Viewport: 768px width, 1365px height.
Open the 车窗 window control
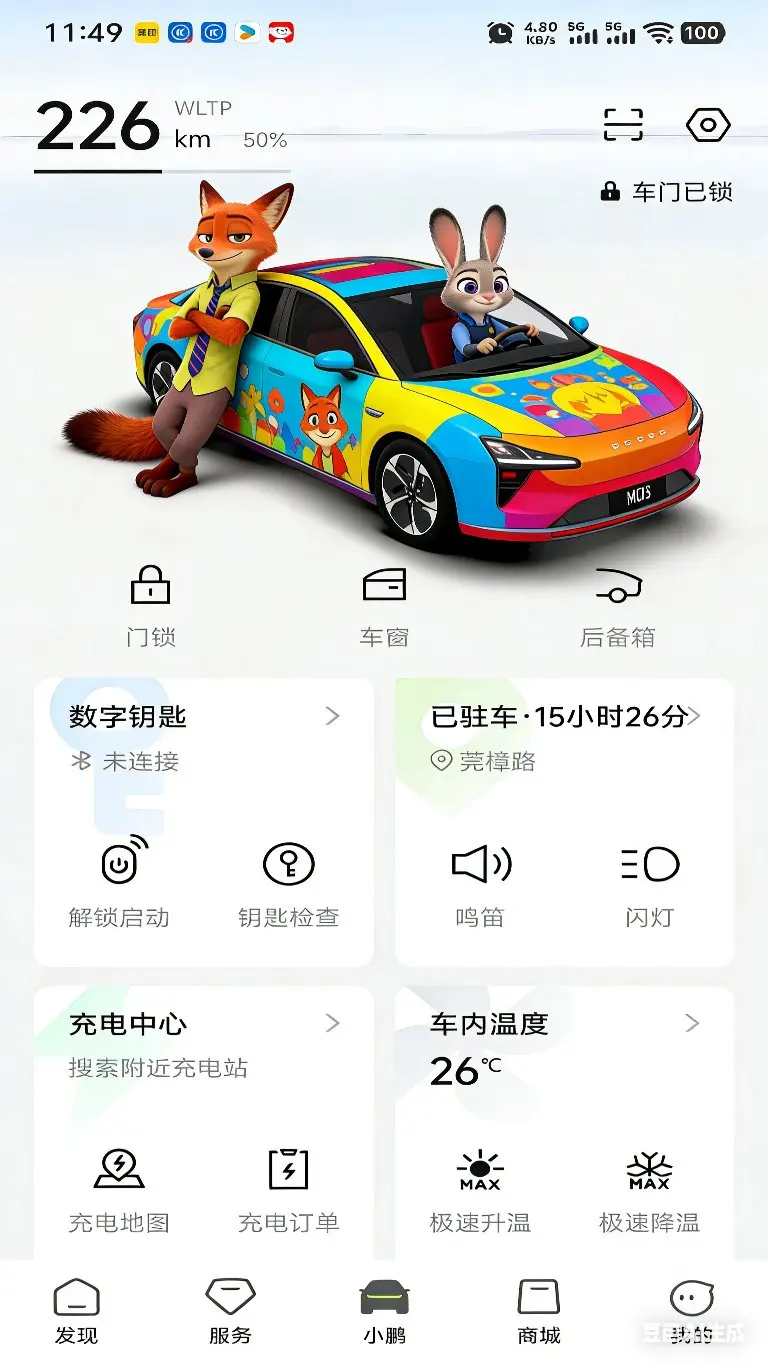pyautogui.click(x=384, y=606)
